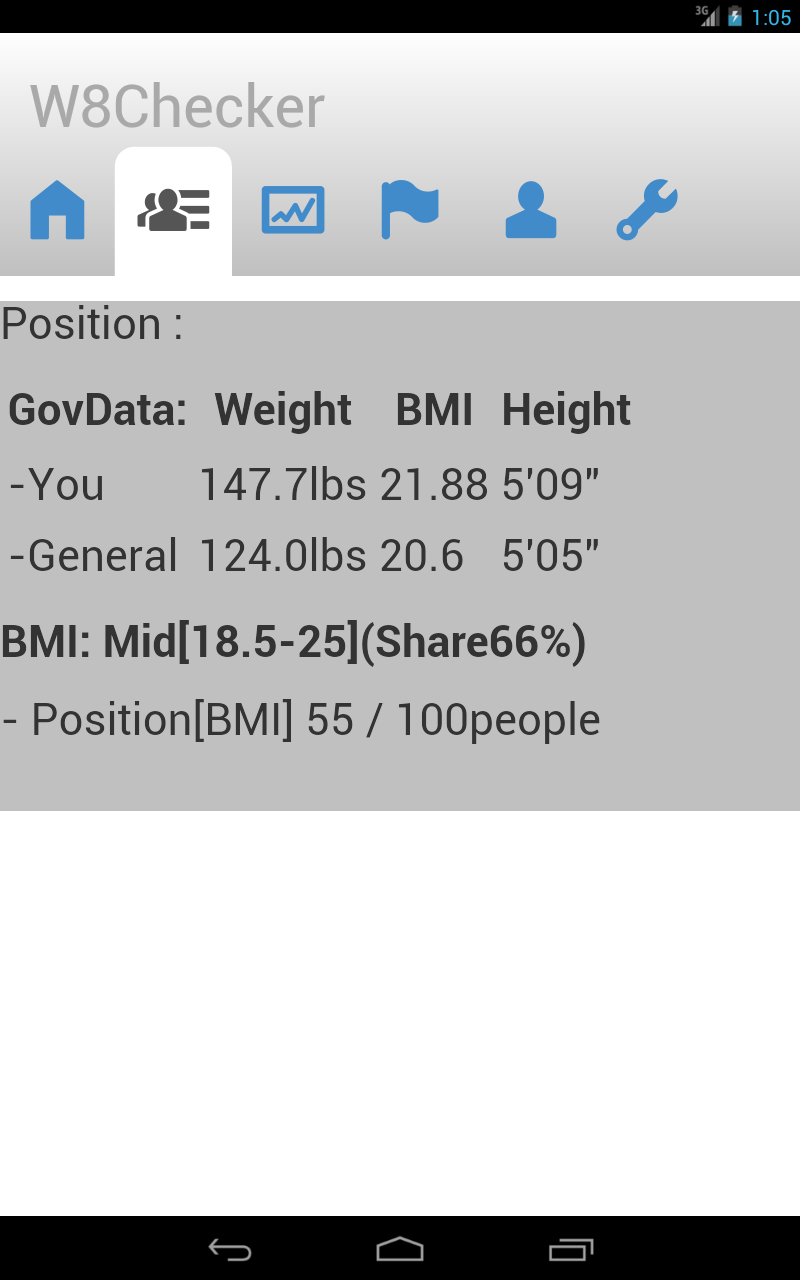The height and width of the screenshot is (1280, 800).
Task: Open the user profile tab
Action: coord(530,210)
